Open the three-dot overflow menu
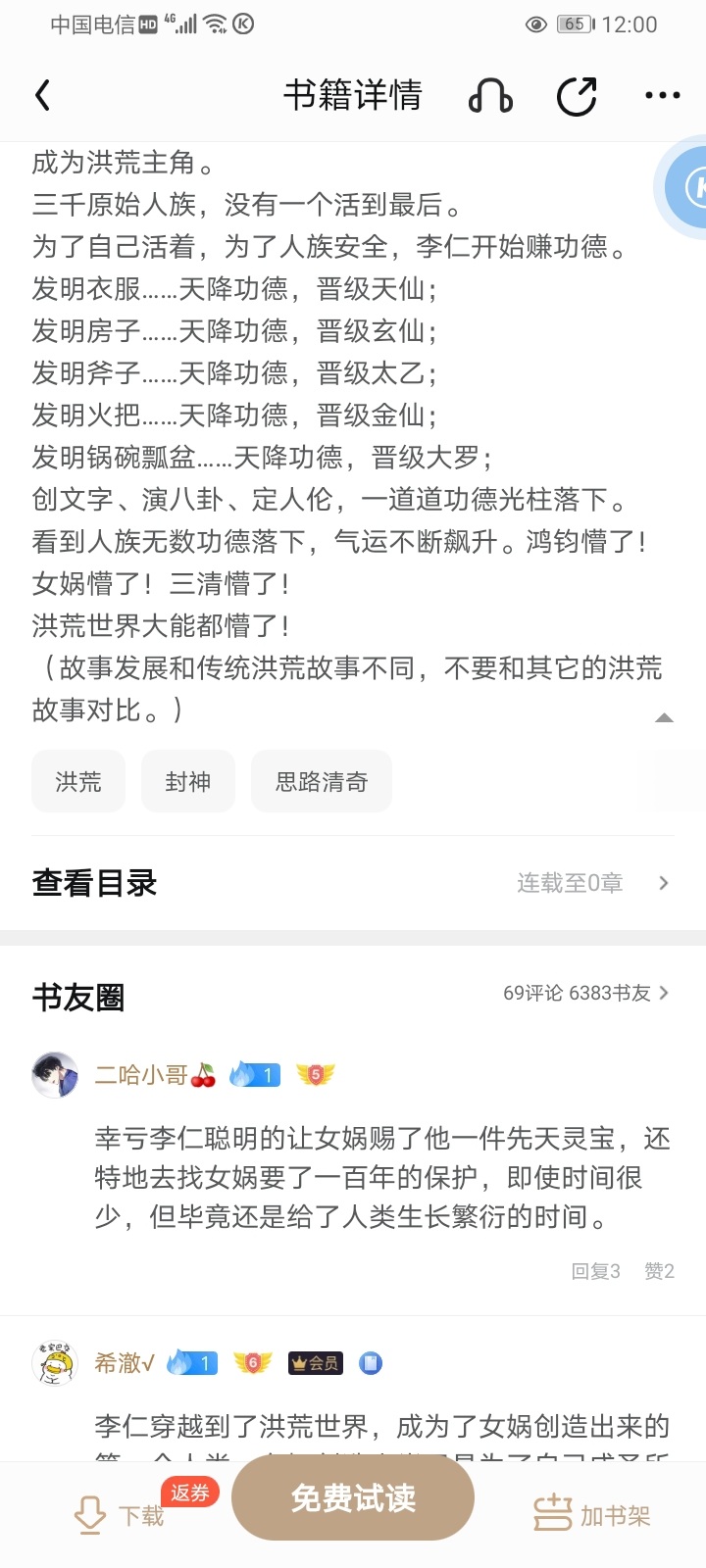706x1568 pixels. click(662, 96)
